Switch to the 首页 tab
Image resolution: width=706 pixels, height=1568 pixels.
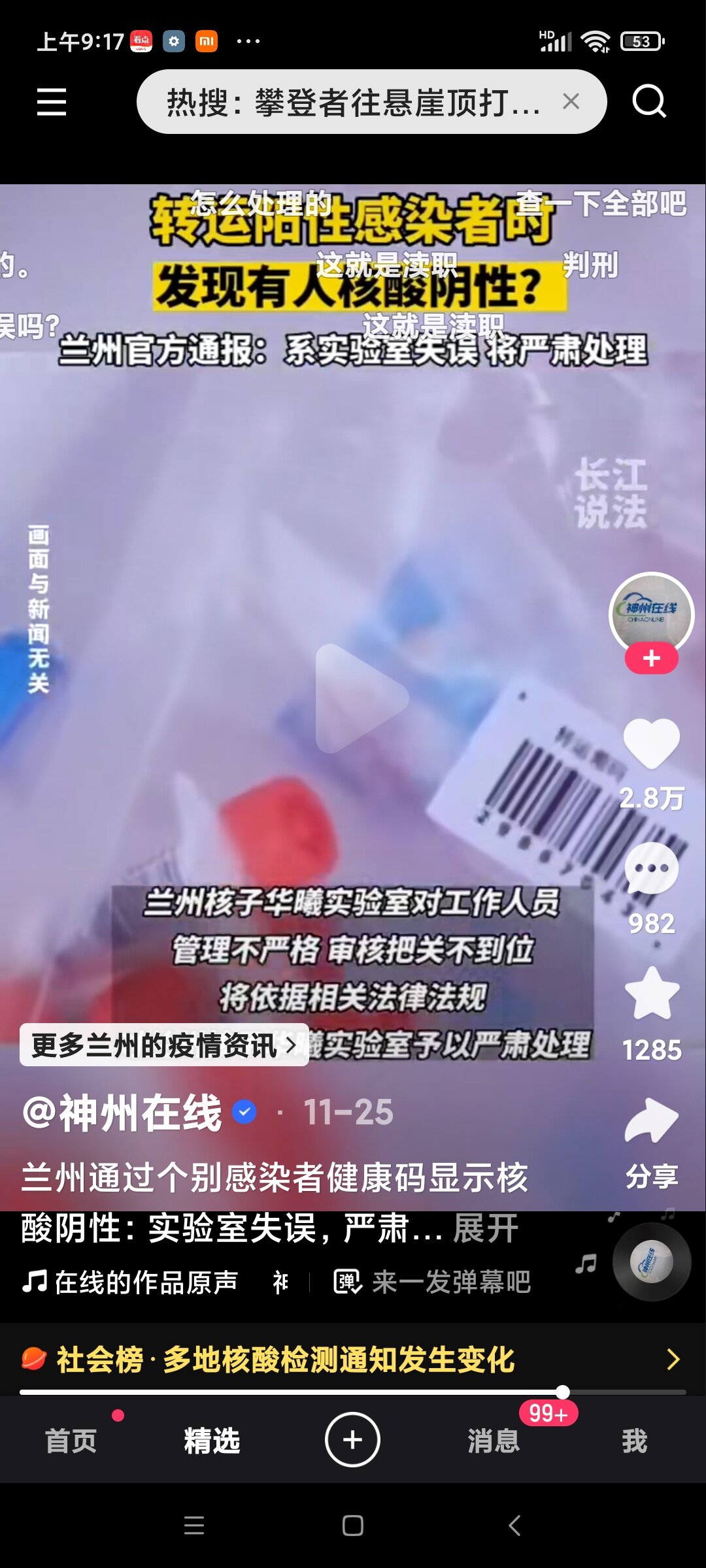(71, 1440)
